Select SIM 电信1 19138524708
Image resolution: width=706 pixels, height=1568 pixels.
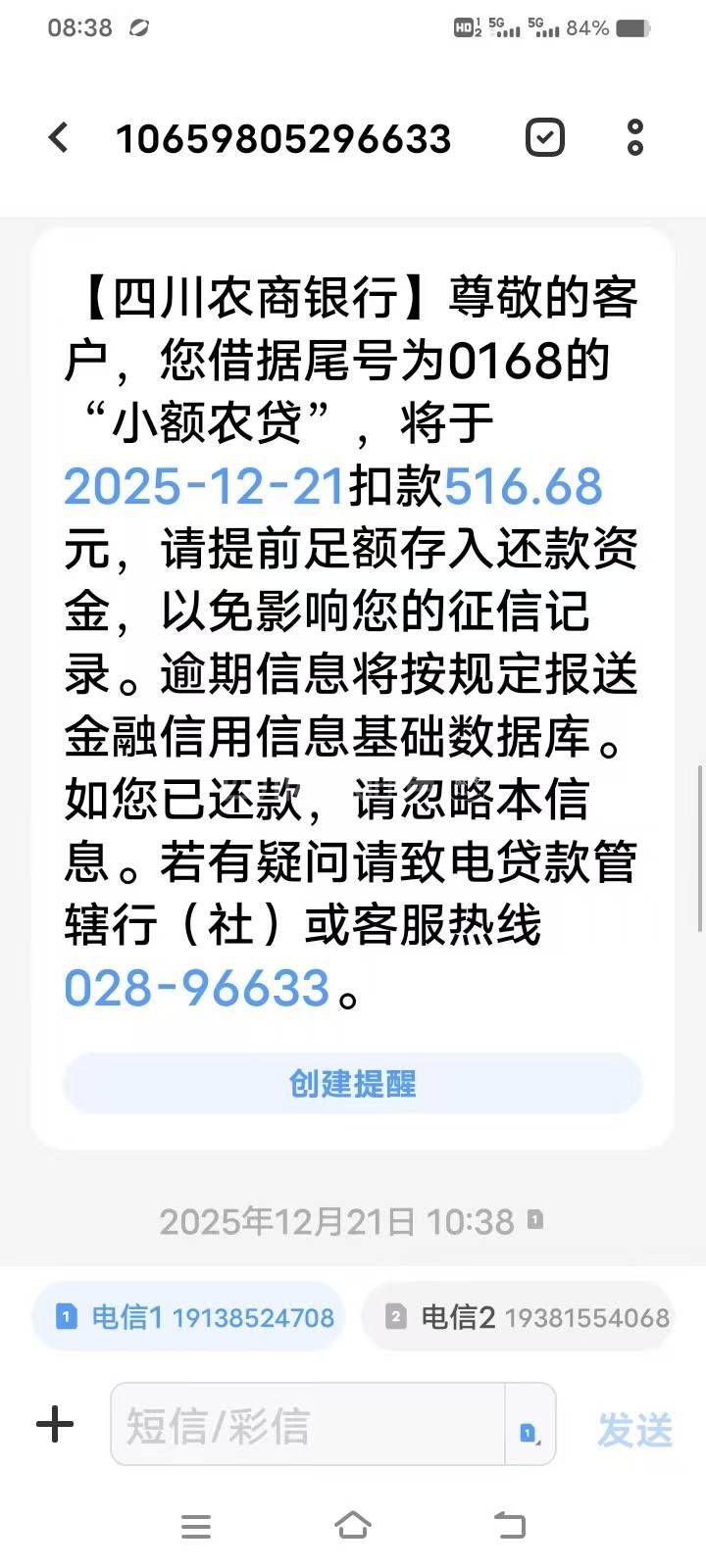[189, 1317]
